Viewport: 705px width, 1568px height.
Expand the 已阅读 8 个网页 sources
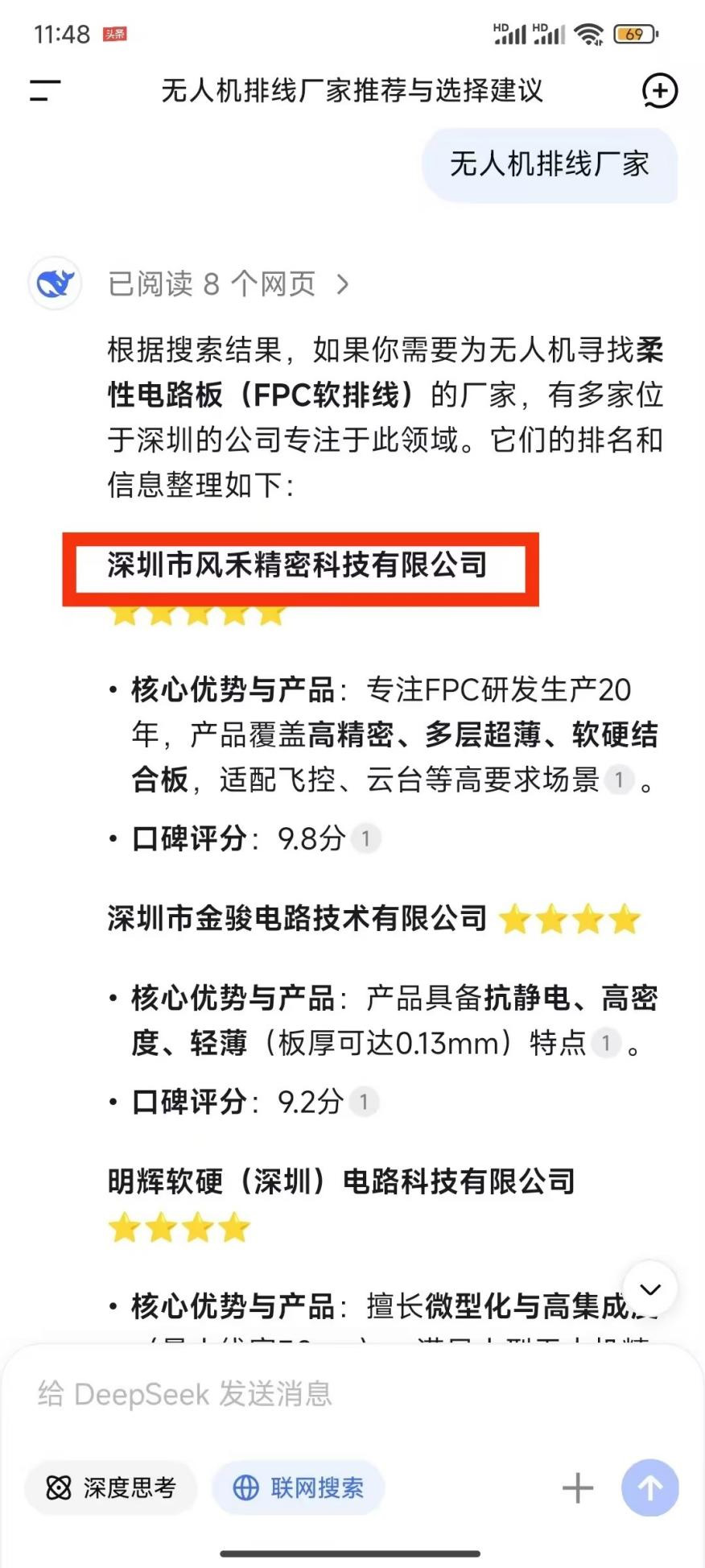click(229, 283)
